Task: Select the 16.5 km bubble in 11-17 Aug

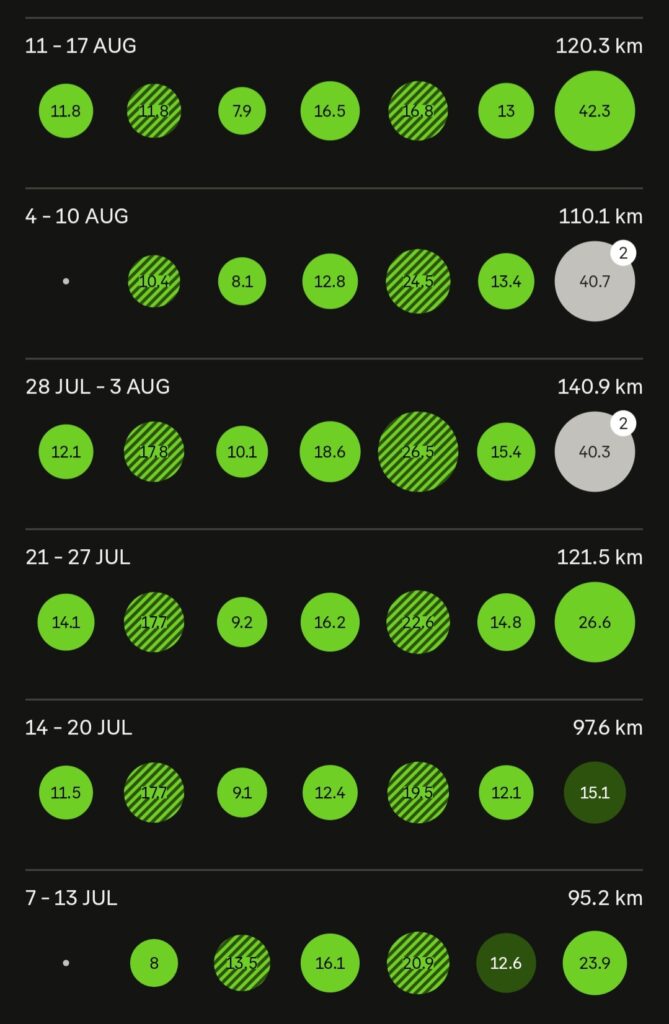Action: (x=330, y=111)
